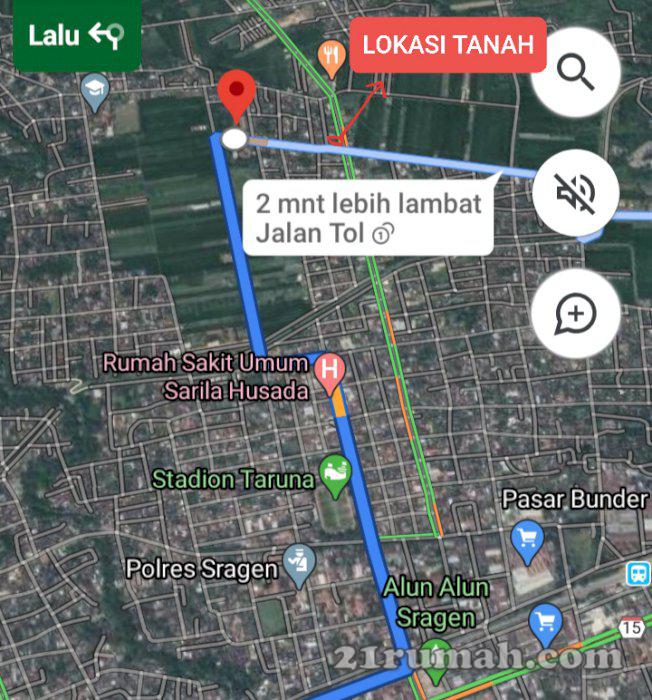The width and height of the screenshot is (652, 700).
Task: Toggle voice guidance mute button
Action: (x=576, y=192)
